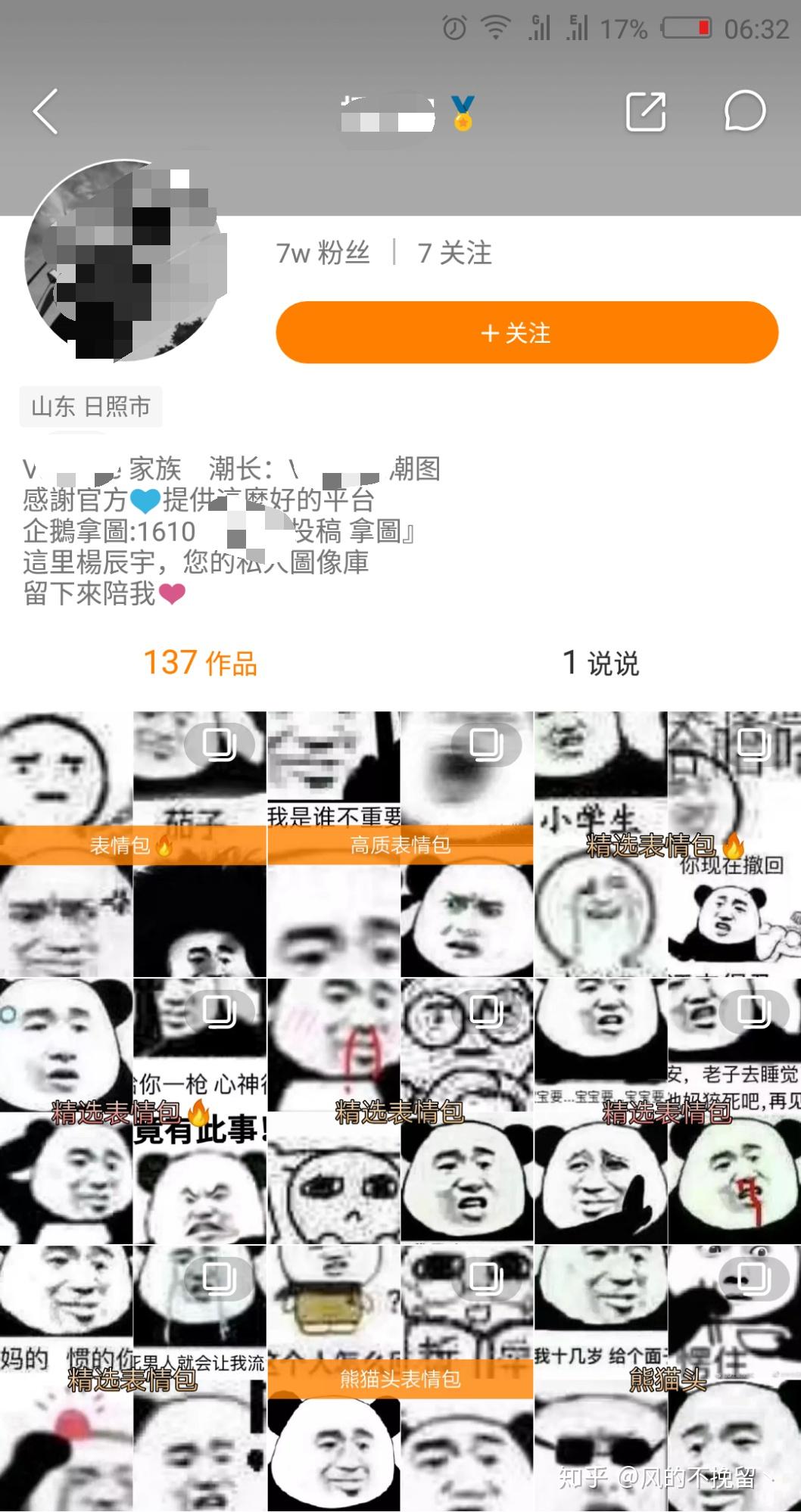
Task: View the 7w 粉丝 followers list
Action: click(x=323, y=253)
